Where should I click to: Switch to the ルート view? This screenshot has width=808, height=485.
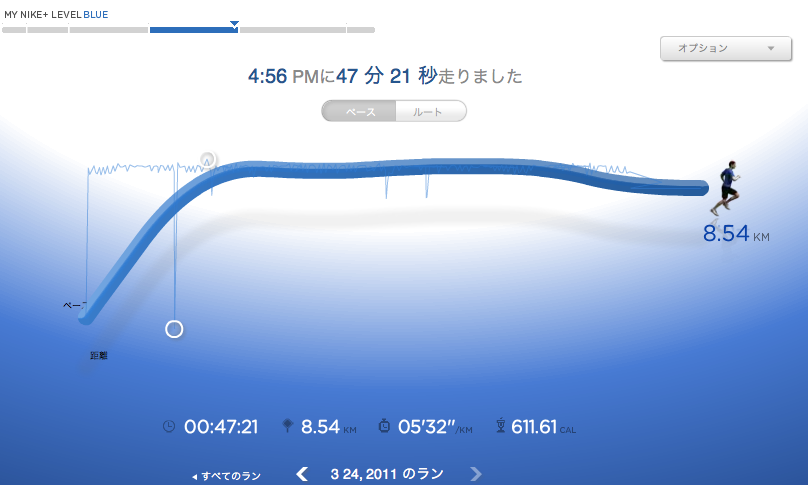click(x=431, y=111)
